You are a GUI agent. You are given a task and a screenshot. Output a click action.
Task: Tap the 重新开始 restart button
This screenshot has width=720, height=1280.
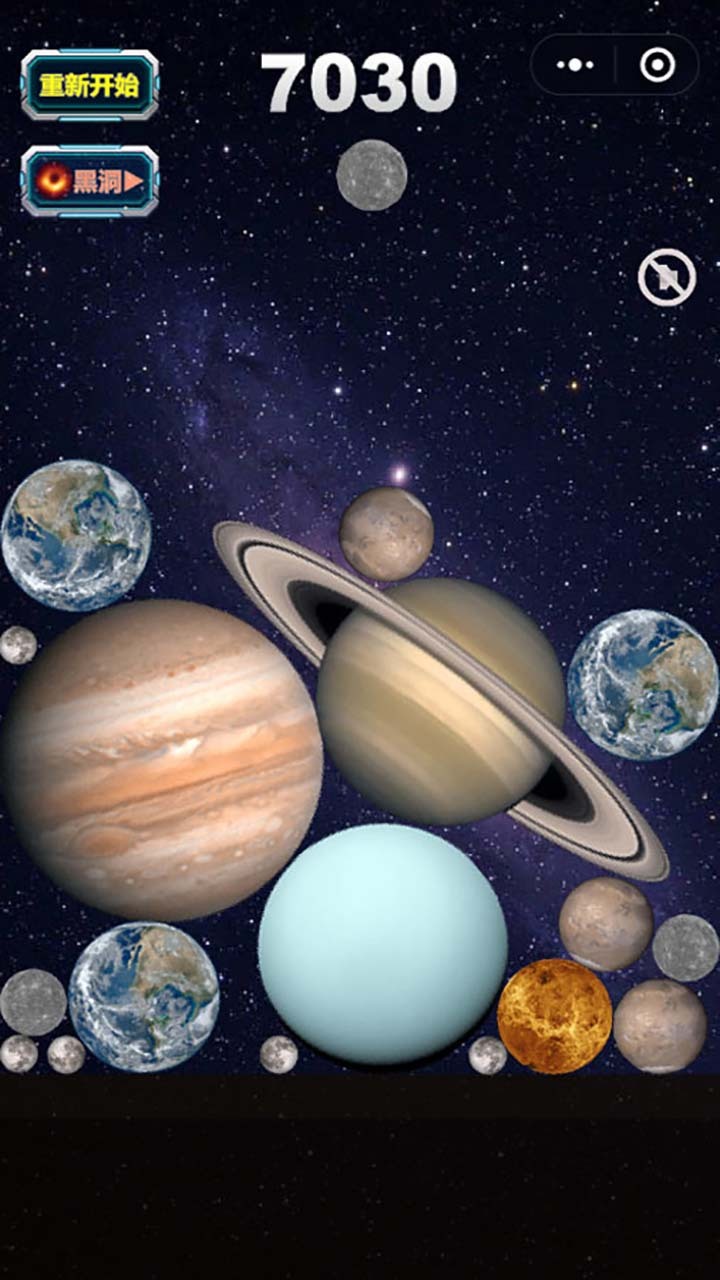click(x=90, y=85)
